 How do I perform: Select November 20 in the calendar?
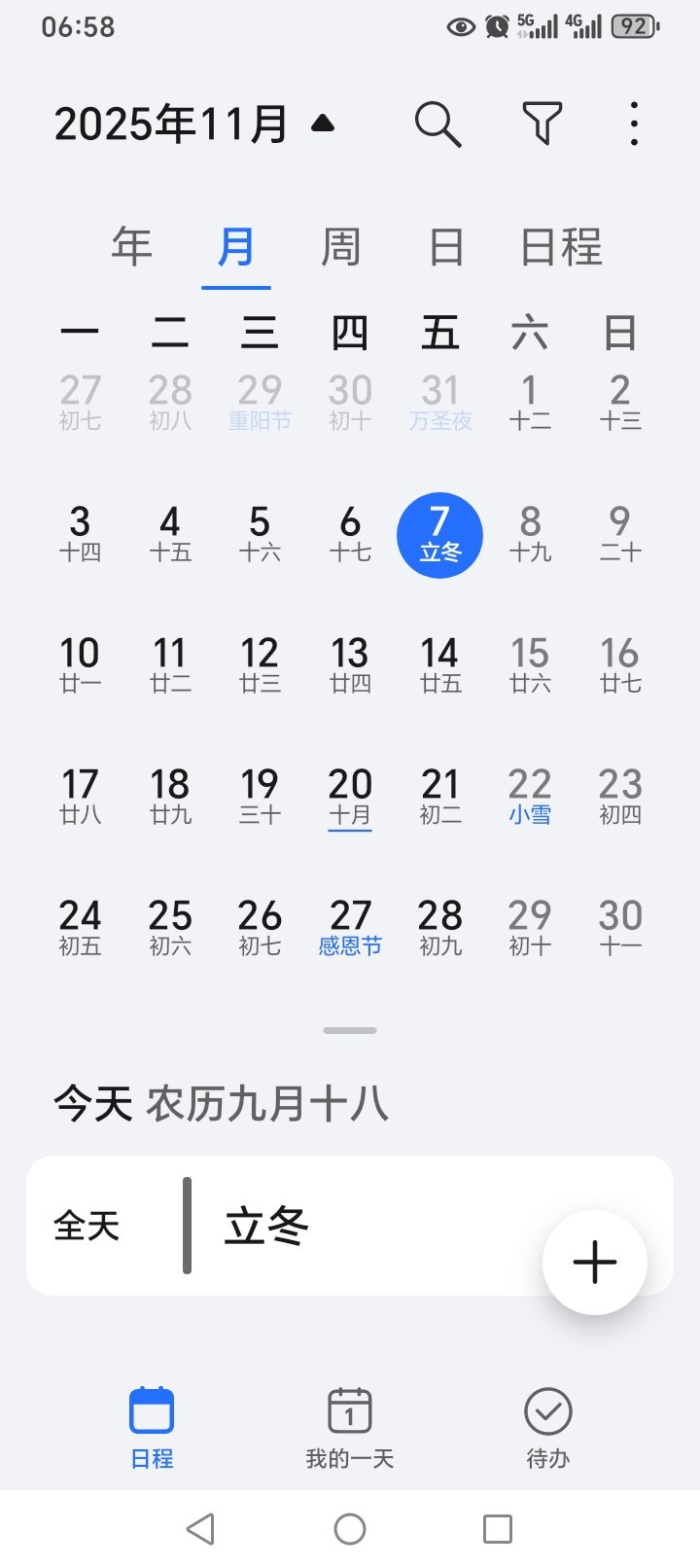350,796
